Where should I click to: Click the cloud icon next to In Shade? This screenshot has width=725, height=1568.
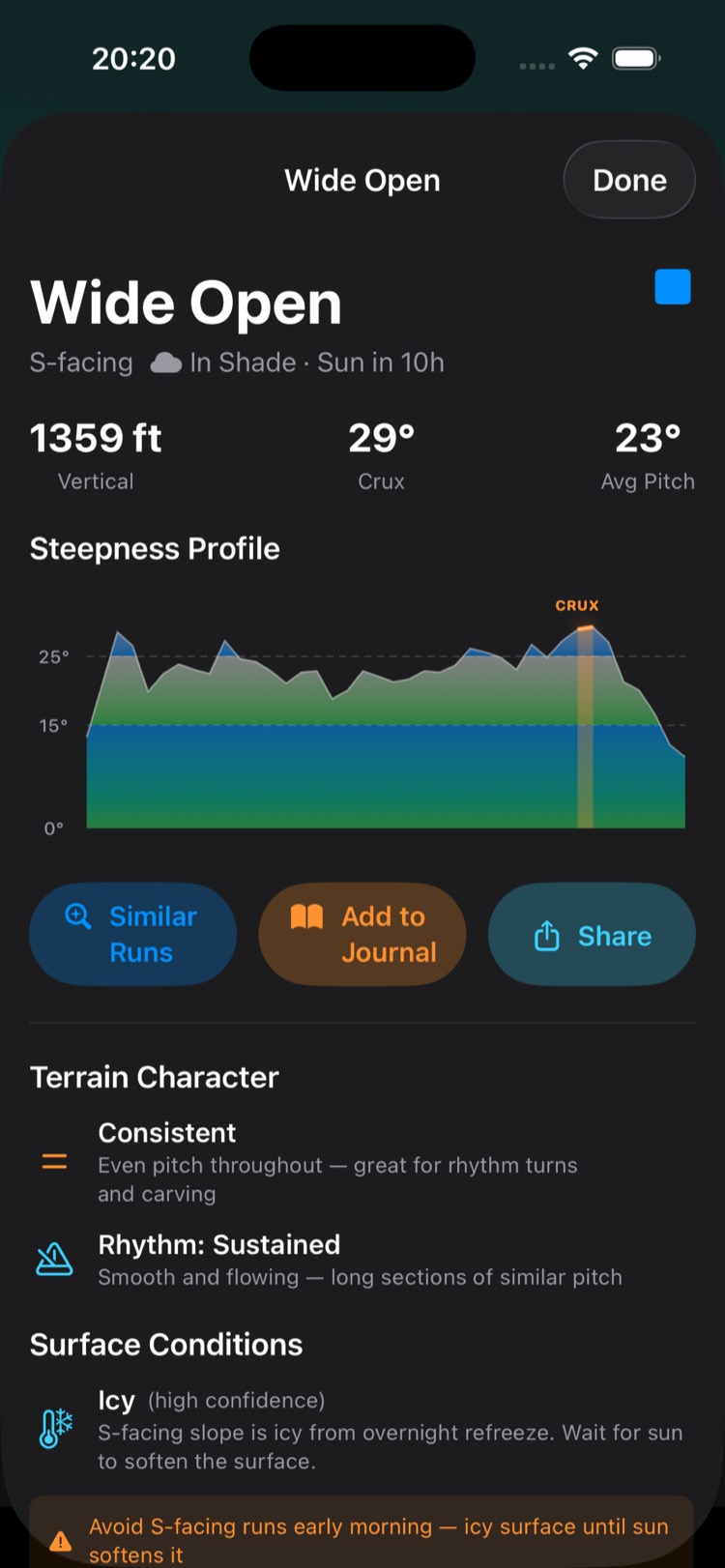click(x=164, y=362)
